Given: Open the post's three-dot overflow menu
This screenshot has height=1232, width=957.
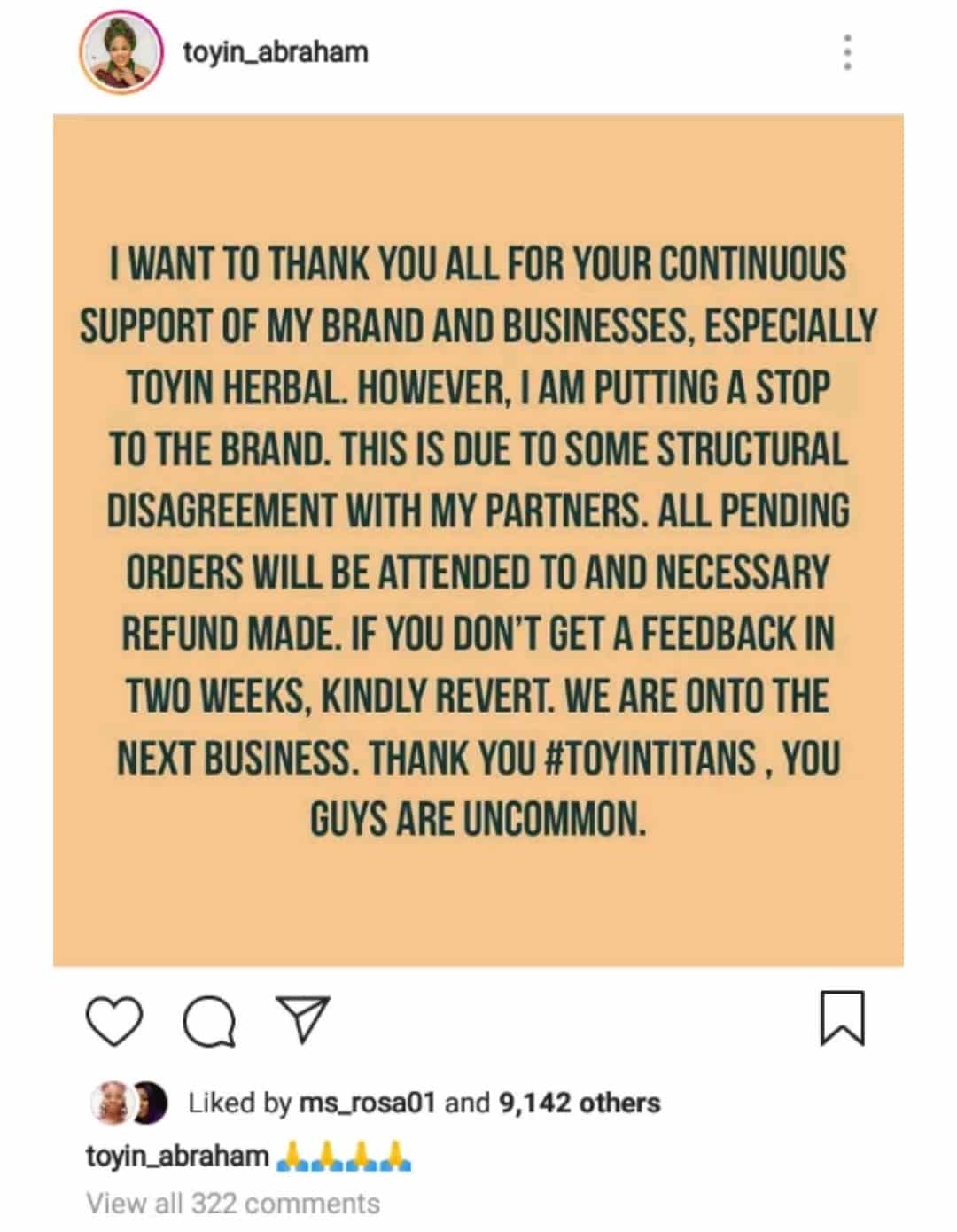Looking at the screenshot, I should (x=847, y=53).
